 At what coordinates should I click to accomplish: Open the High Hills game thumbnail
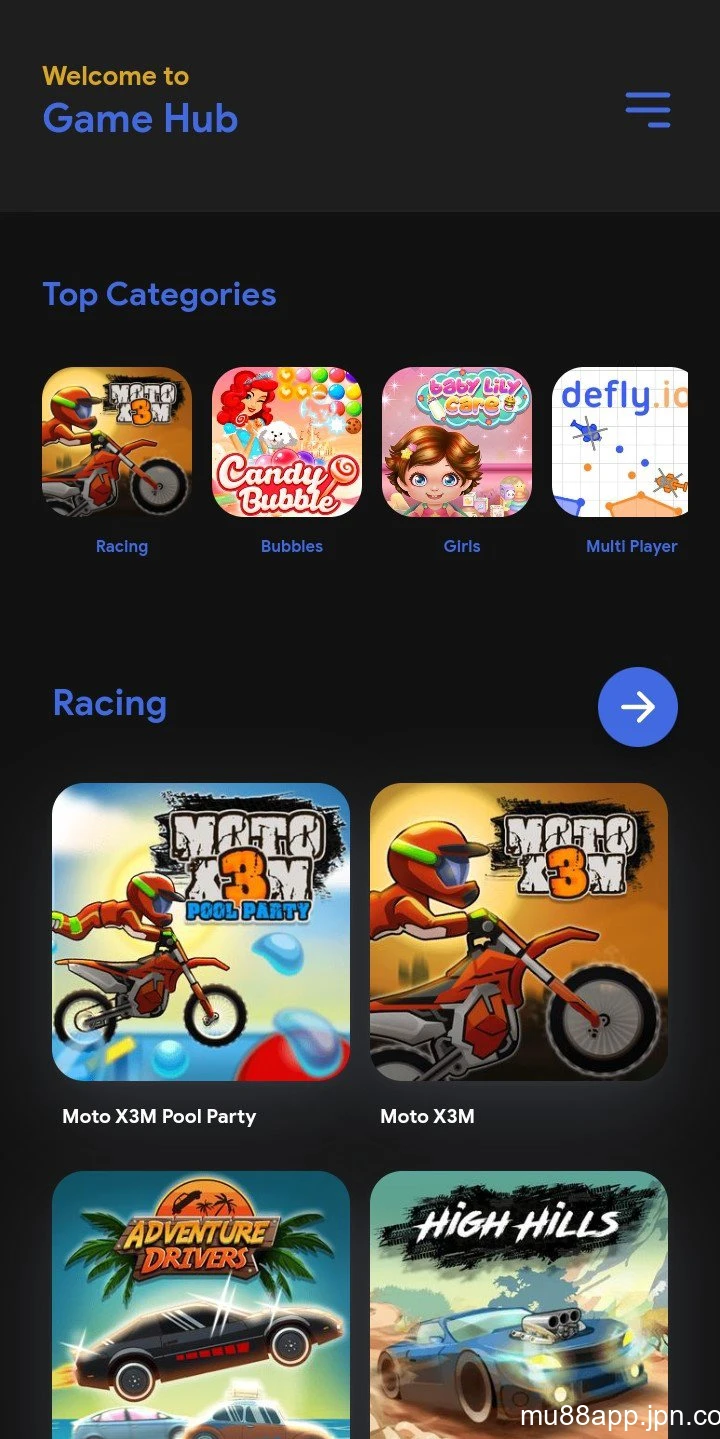[519, 1300]
